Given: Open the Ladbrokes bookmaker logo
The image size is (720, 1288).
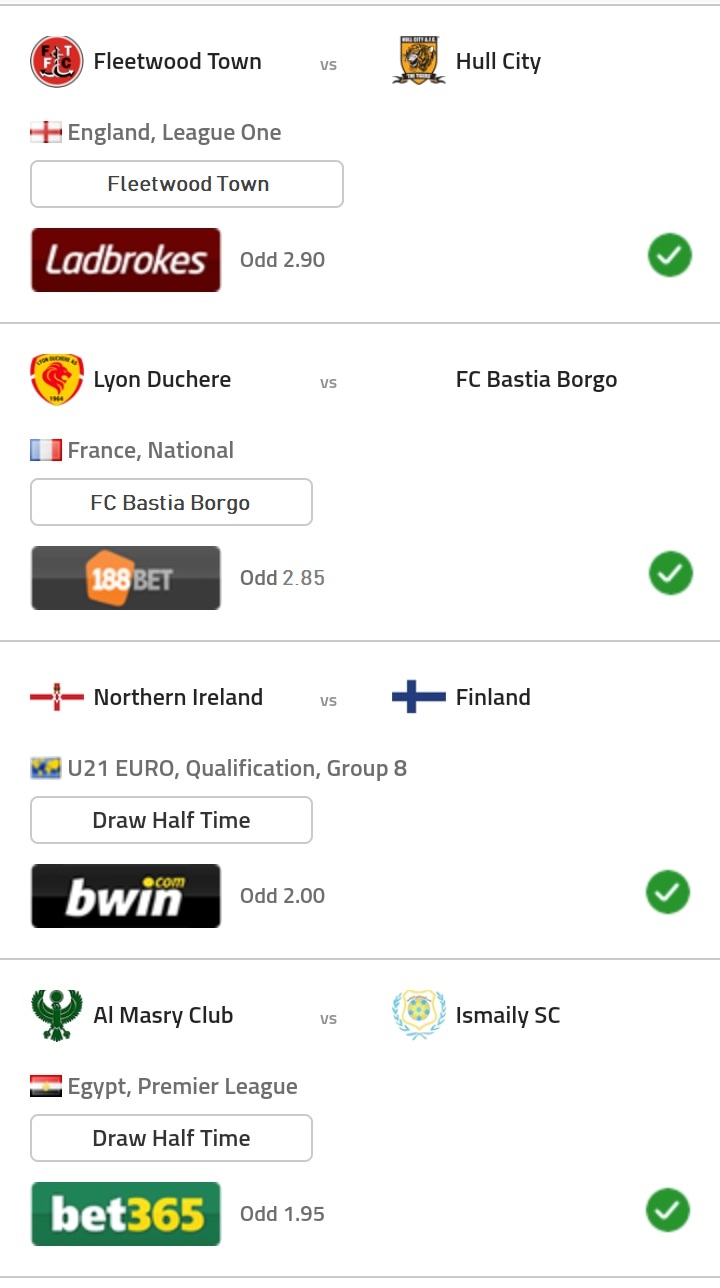Looking at the screenshot, I should 126,260.
